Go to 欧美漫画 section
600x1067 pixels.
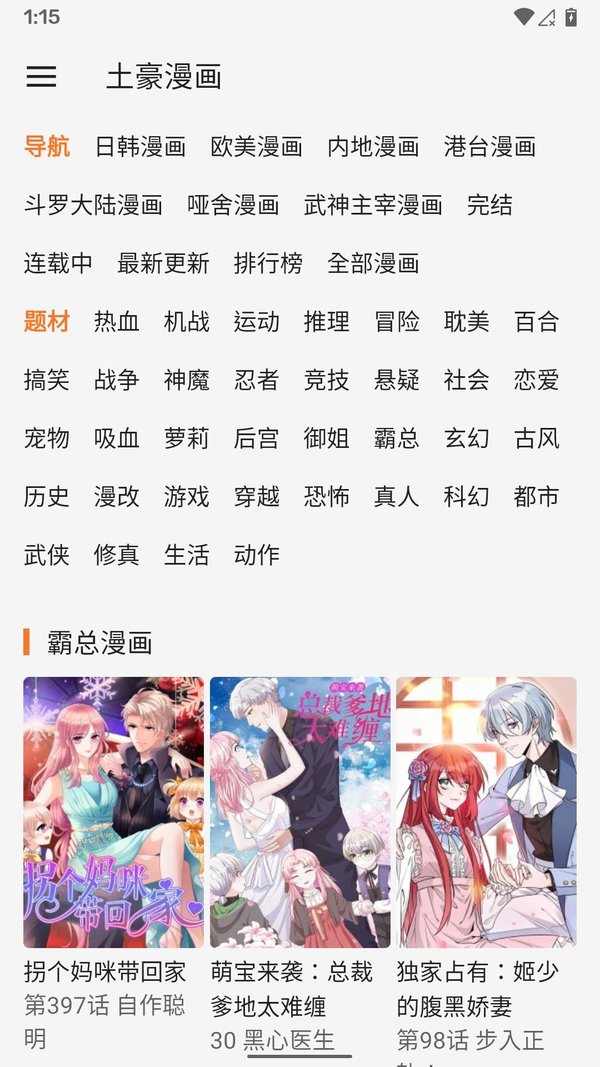point(256,147)
